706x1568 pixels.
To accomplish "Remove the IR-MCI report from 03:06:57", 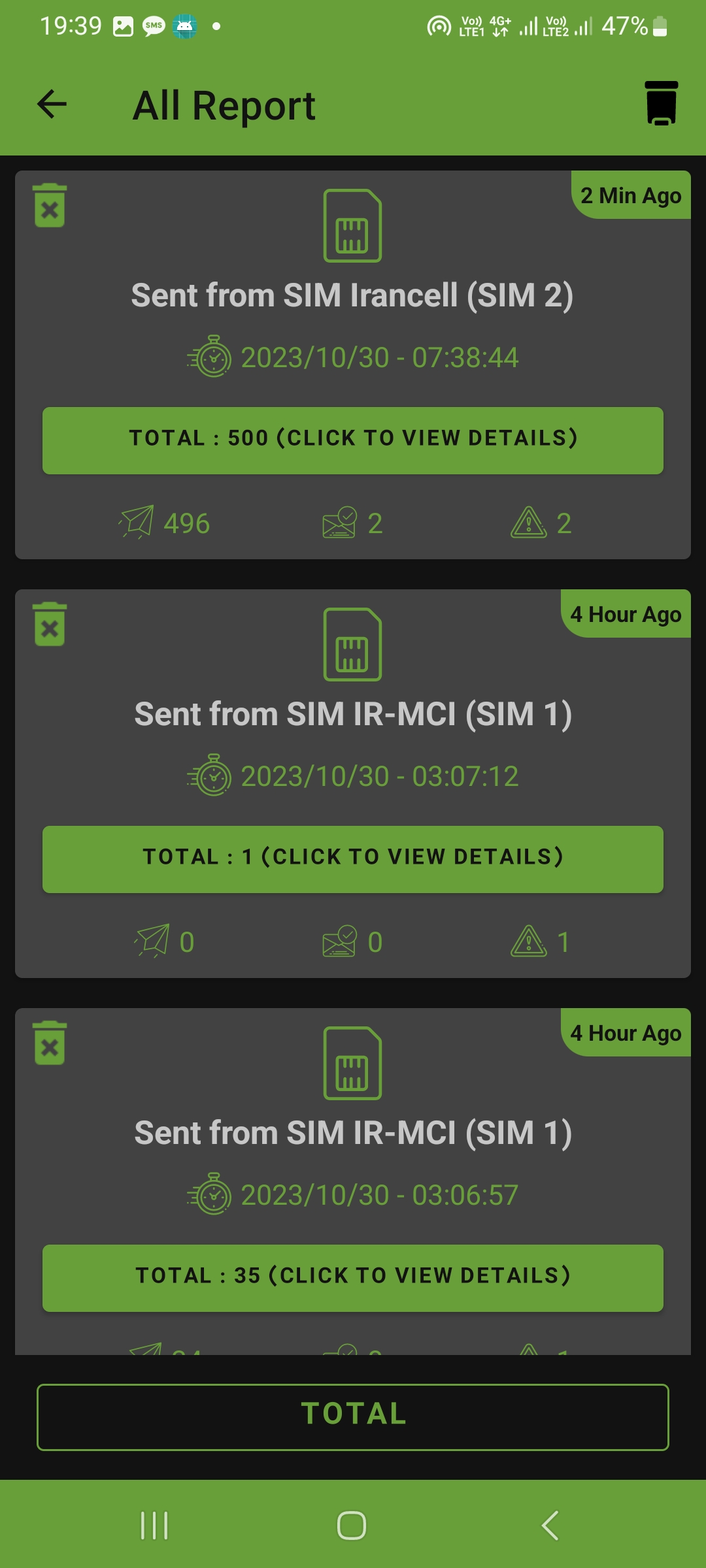I will click(50, 1043).
